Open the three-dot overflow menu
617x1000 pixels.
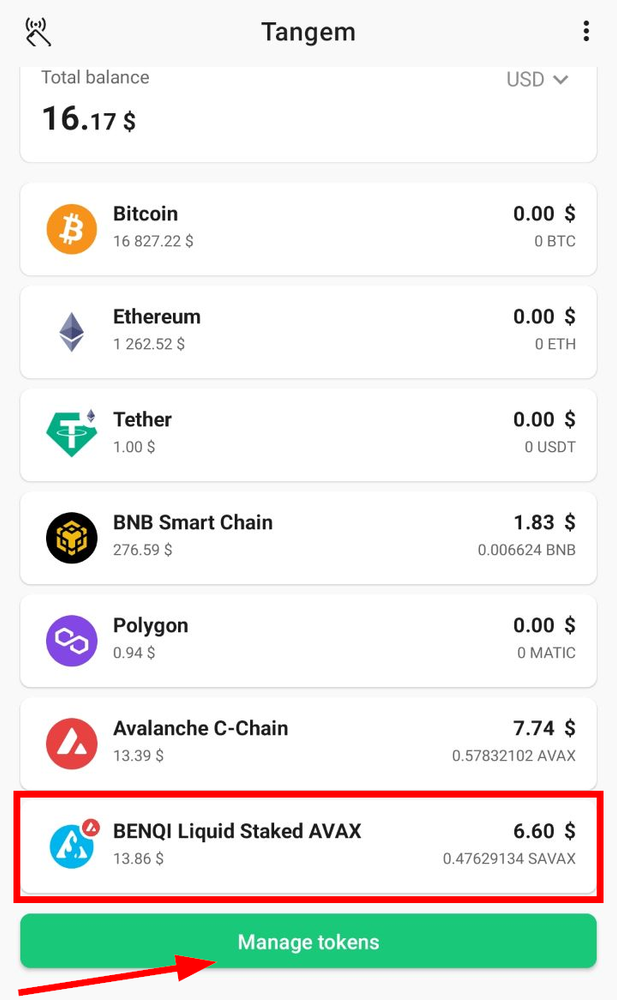[586, 31]
